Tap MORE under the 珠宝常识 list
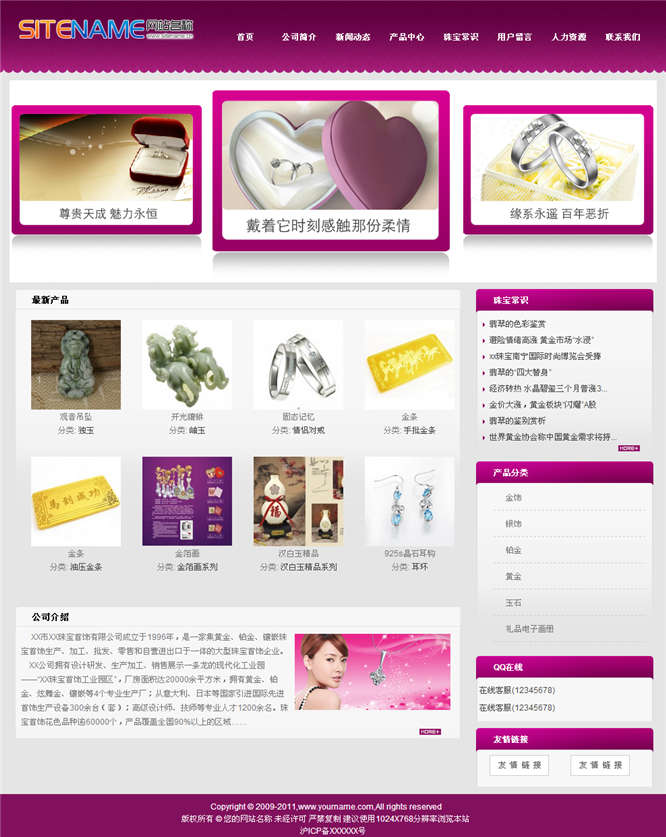The image size is (666, 837). click(x=629, y=448)
